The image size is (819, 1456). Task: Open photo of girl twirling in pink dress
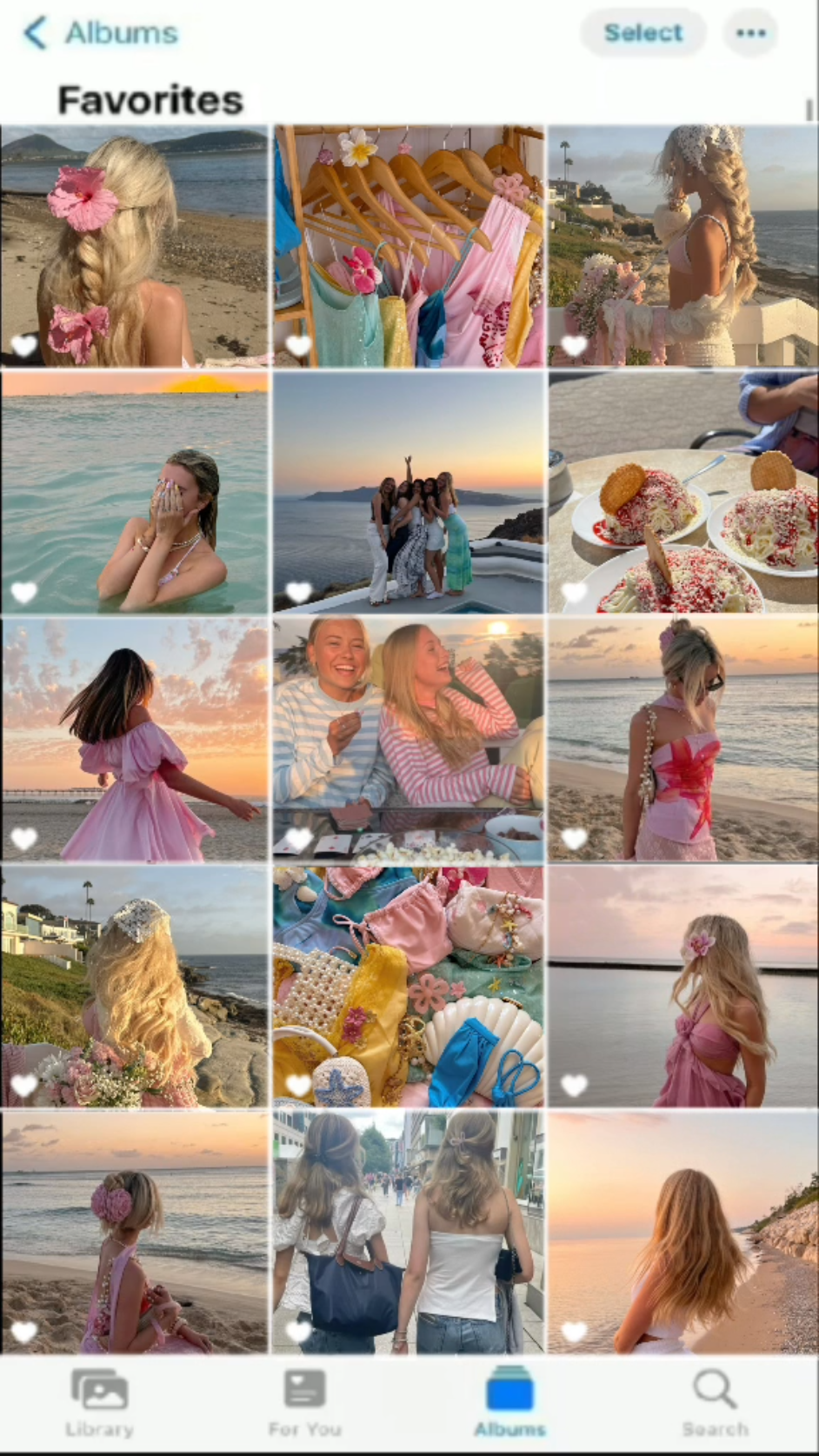tap(135, 740)
